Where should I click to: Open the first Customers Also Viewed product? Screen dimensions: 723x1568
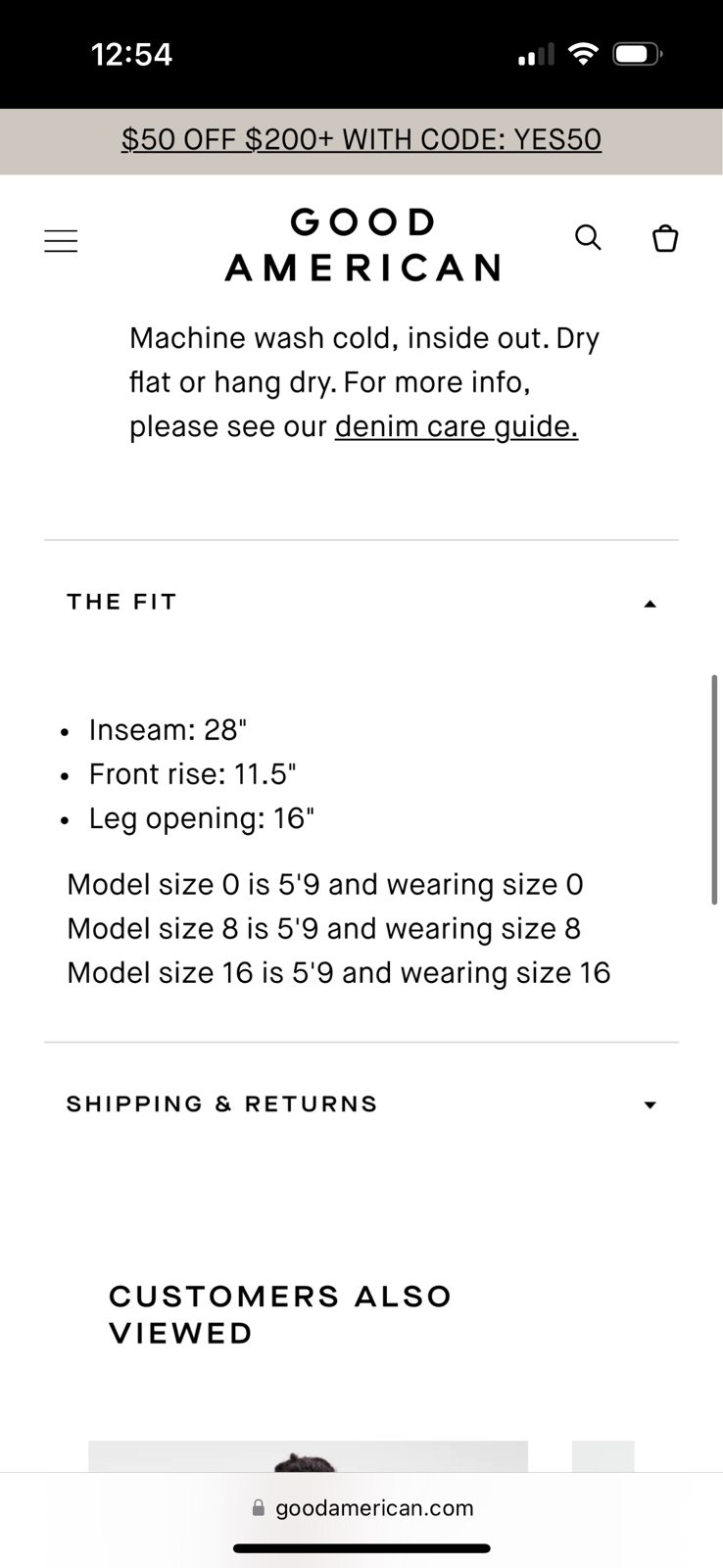308,1456
